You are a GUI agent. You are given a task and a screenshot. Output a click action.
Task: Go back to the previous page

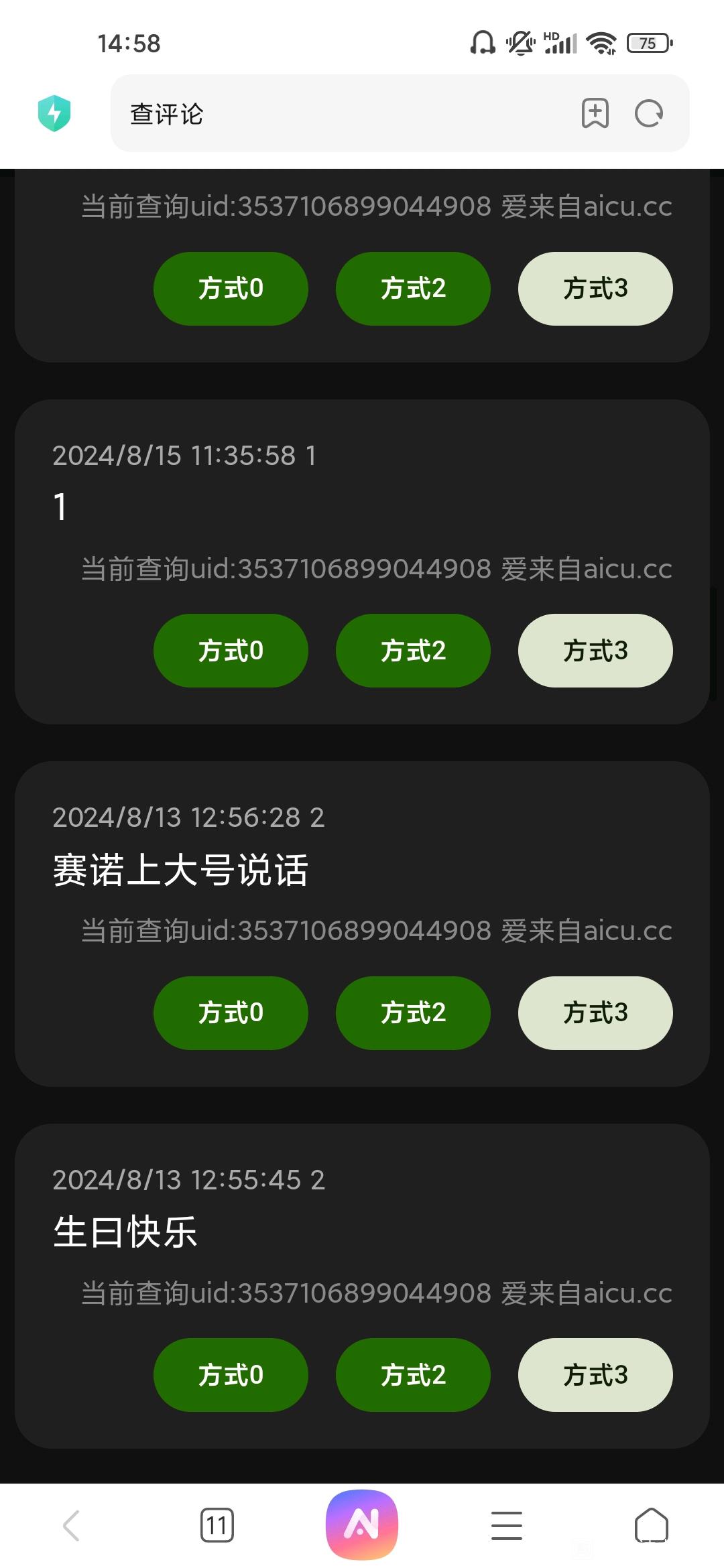pyautogui.click(x=72, y=1526)
